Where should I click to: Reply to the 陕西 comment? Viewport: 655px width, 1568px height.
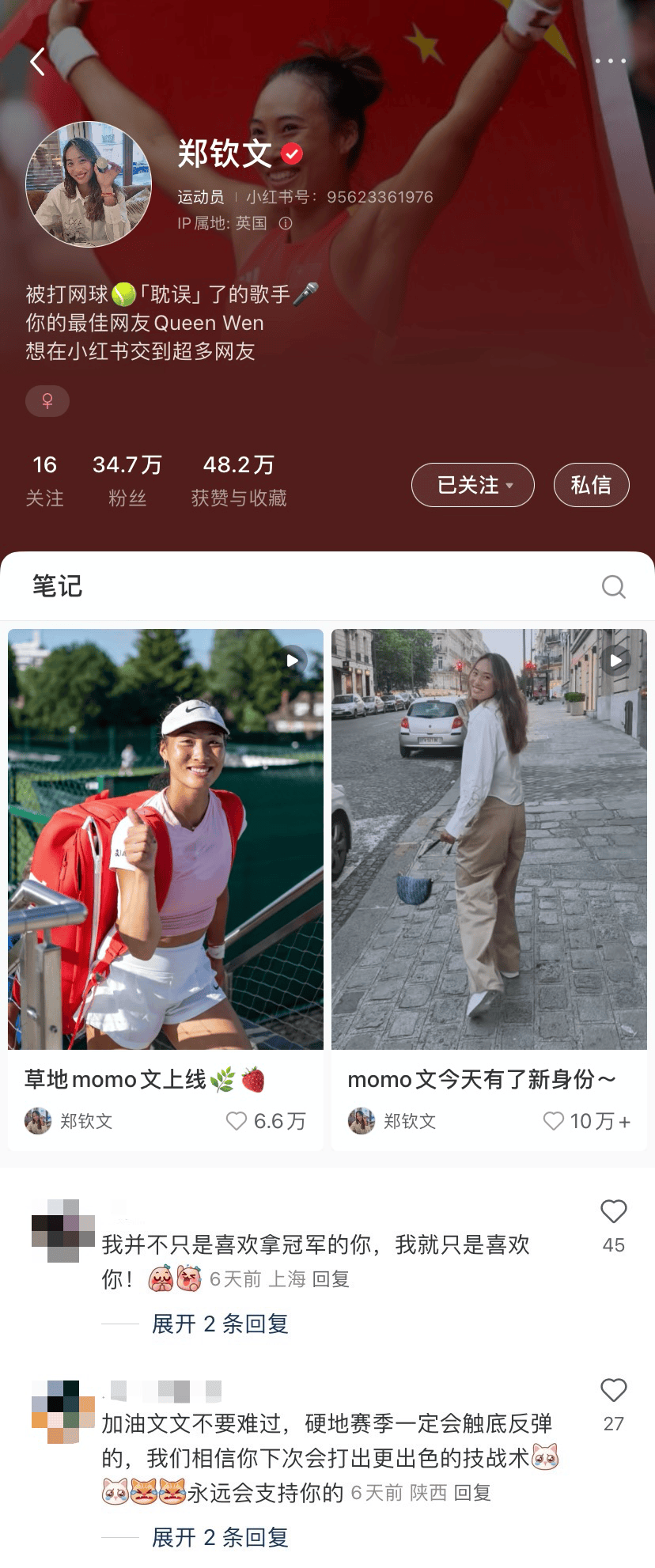point(472,1493)
